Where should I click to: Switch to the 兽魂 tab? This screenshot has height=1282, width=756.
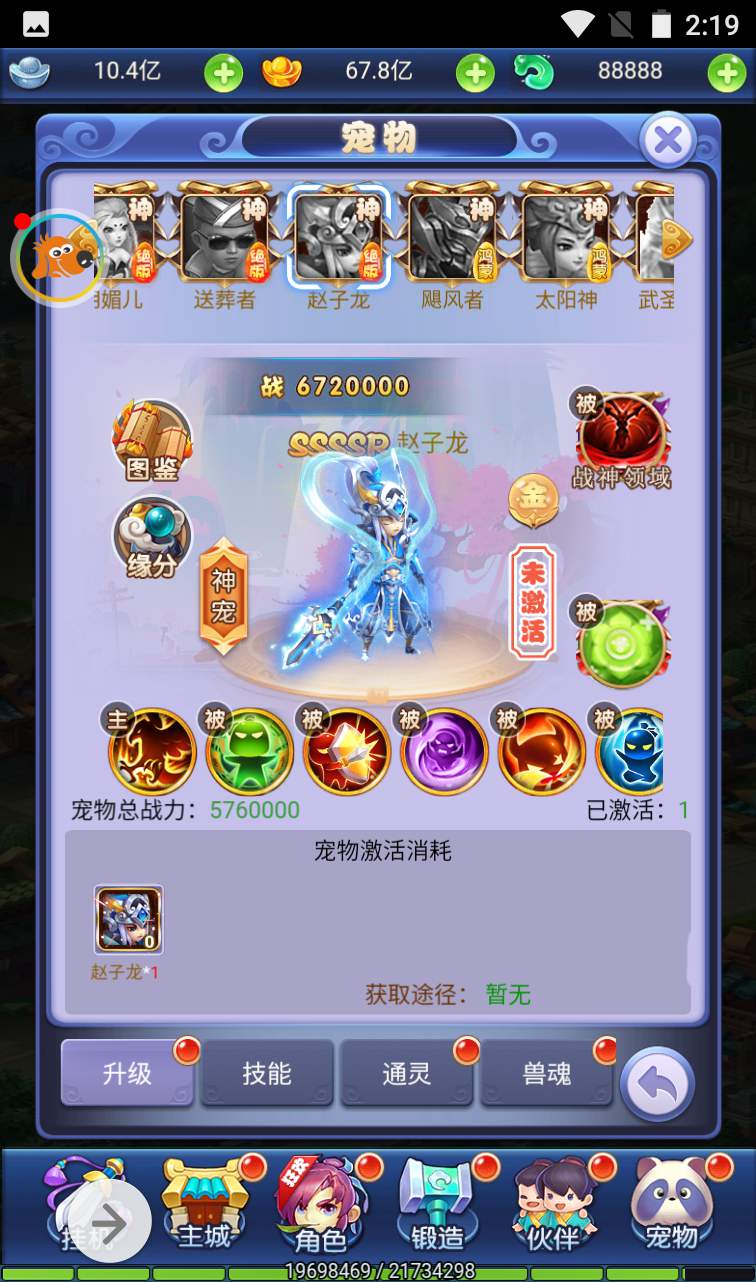pyautogui.click(x=547, y=1073)
